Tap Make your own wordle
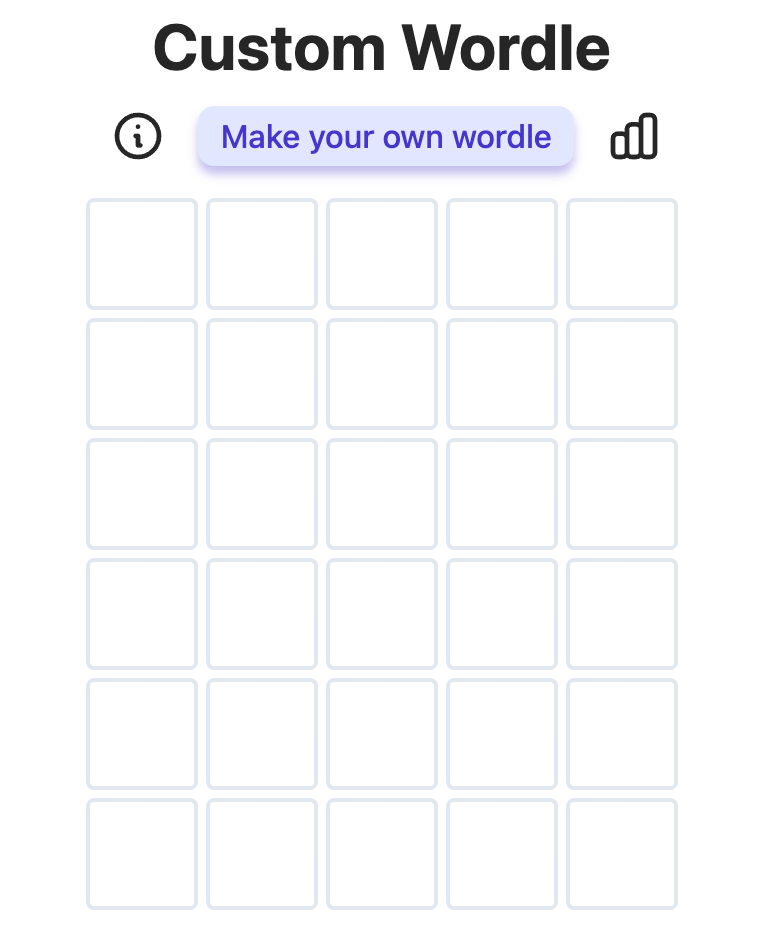 click(385, 136)
